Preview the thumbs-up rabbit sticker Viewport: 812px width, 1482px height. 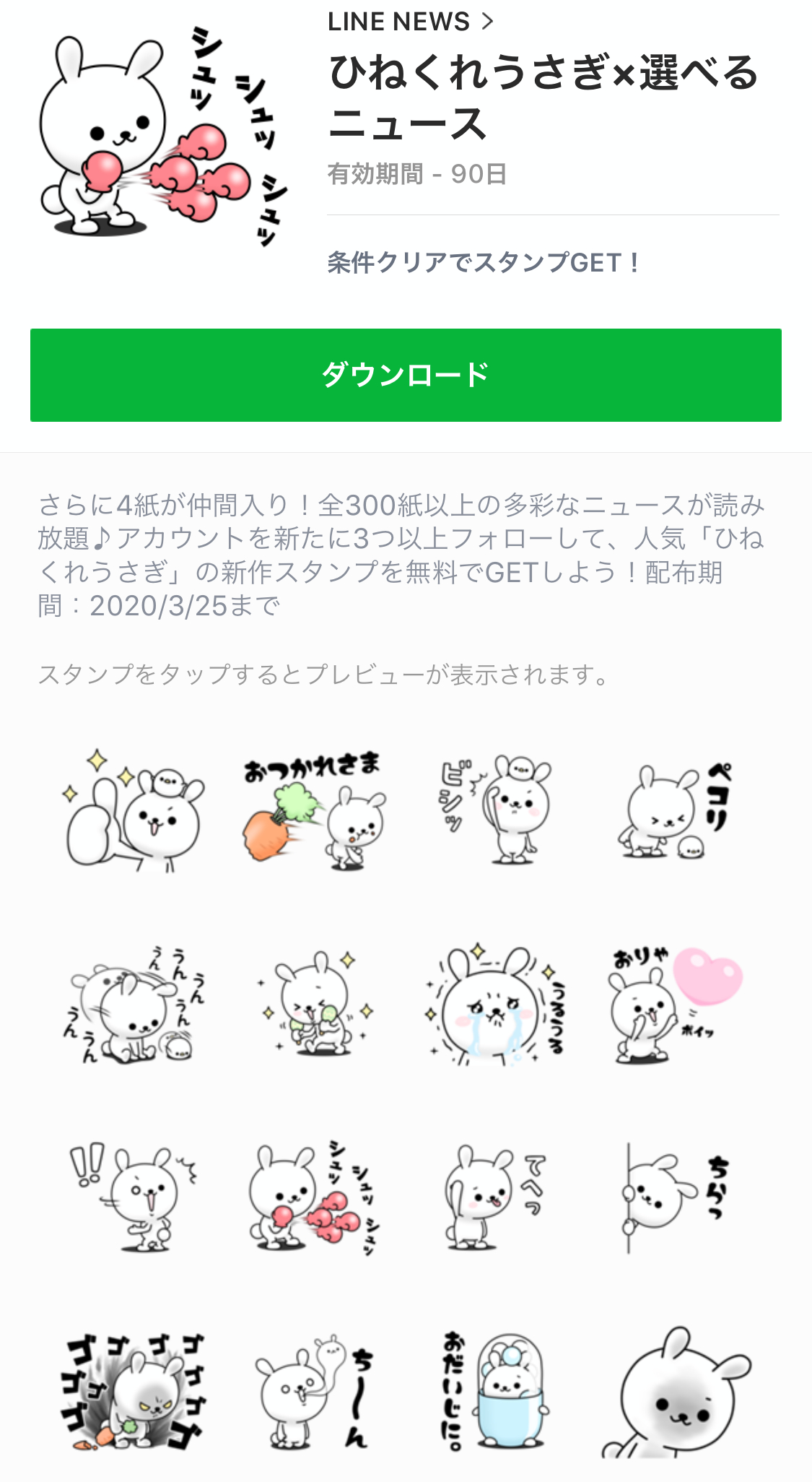(135, 810)
